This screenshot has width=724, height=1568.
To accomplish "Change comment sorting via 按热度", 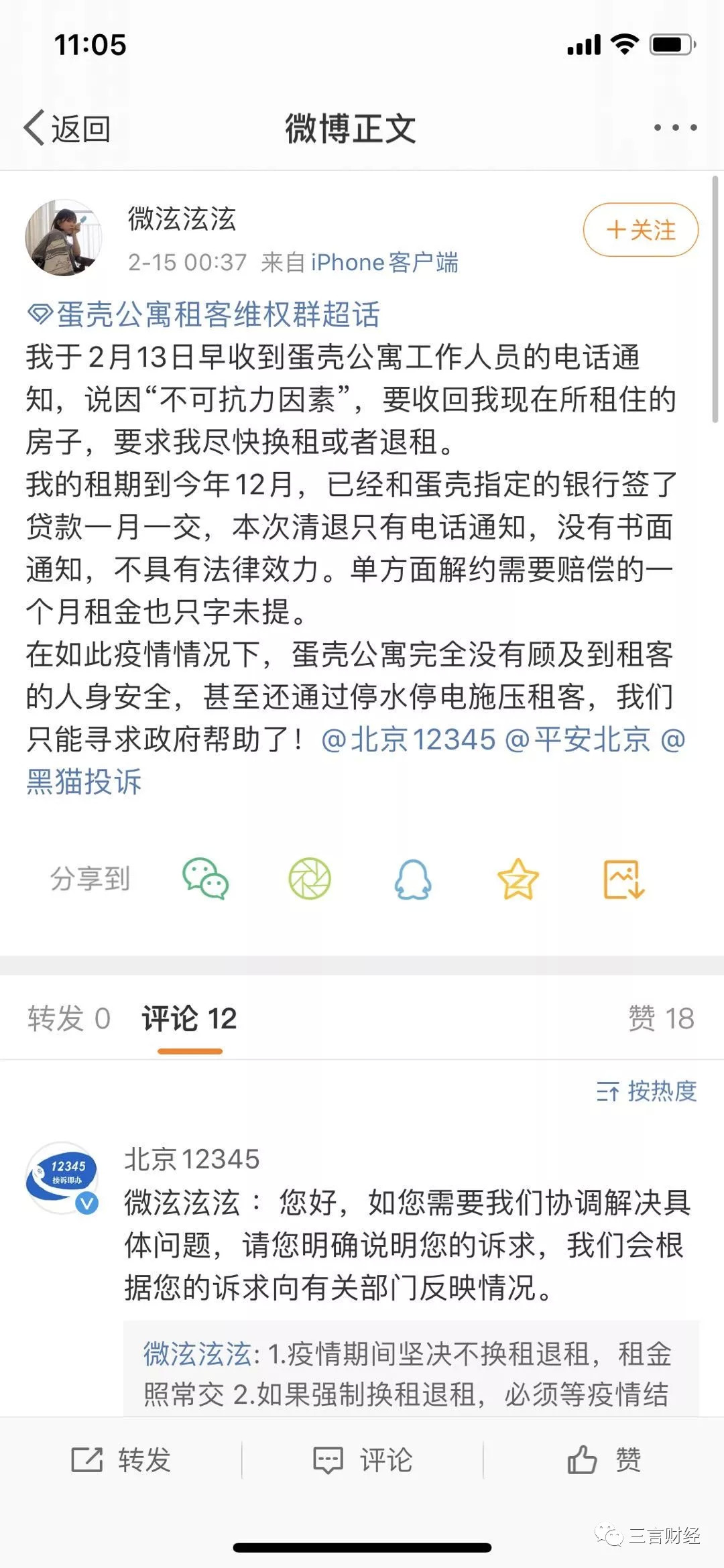I will tap(646, 1091).
